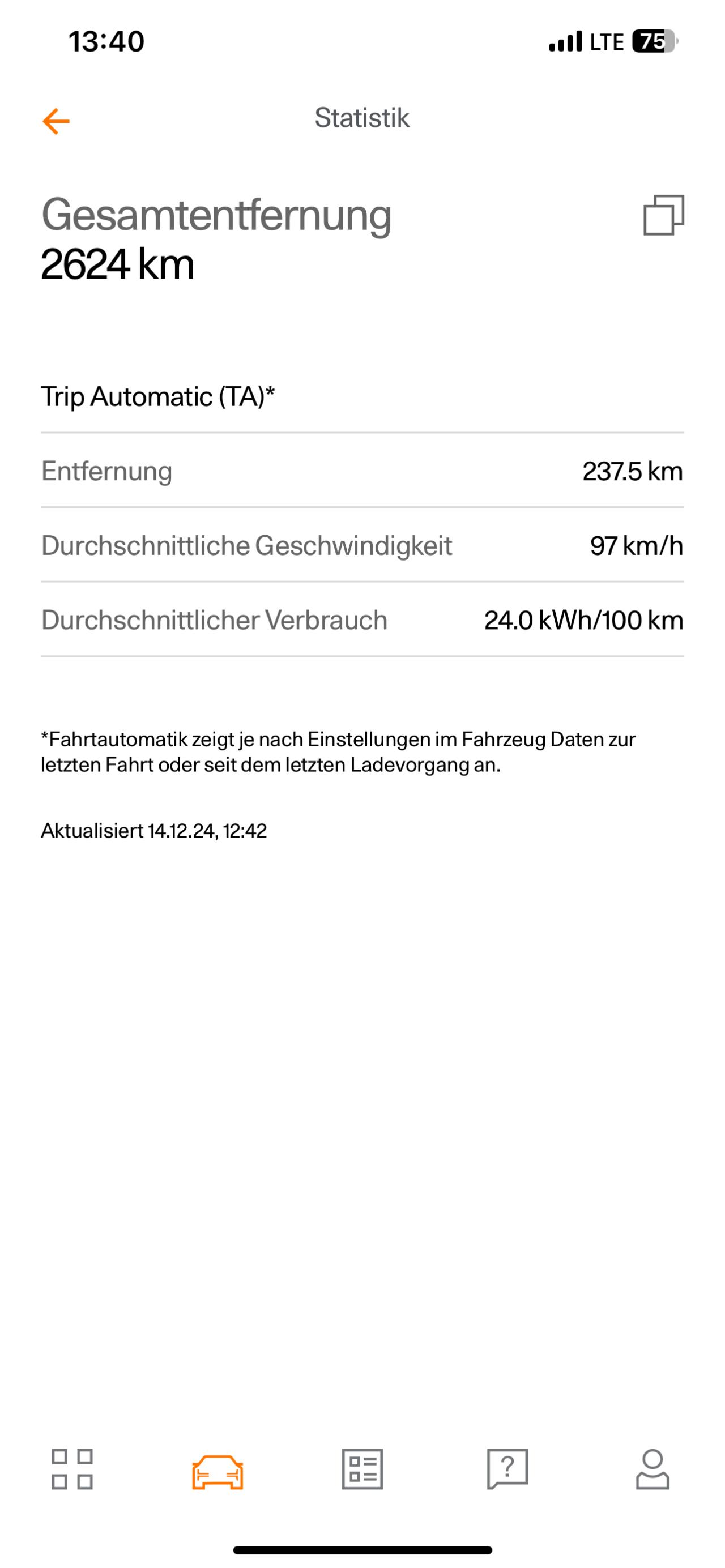This screenshot has width=725, height=1568.
Task: Open the help chat tab
Action: tap(507, 1469)
